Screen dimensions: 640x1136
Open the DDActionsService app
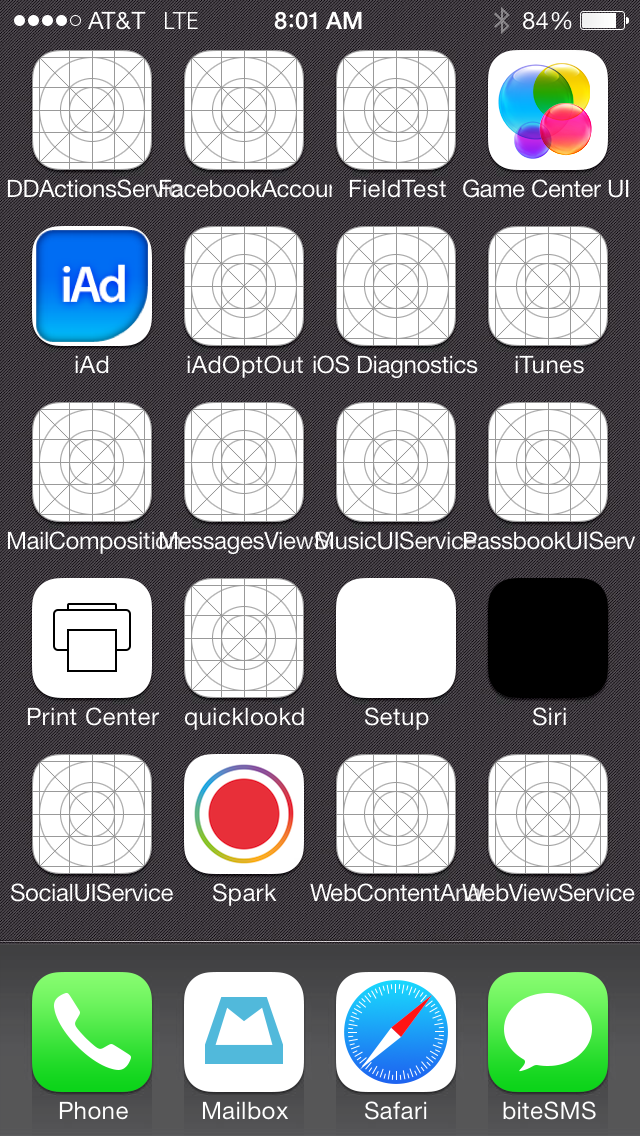pos(92,110)
